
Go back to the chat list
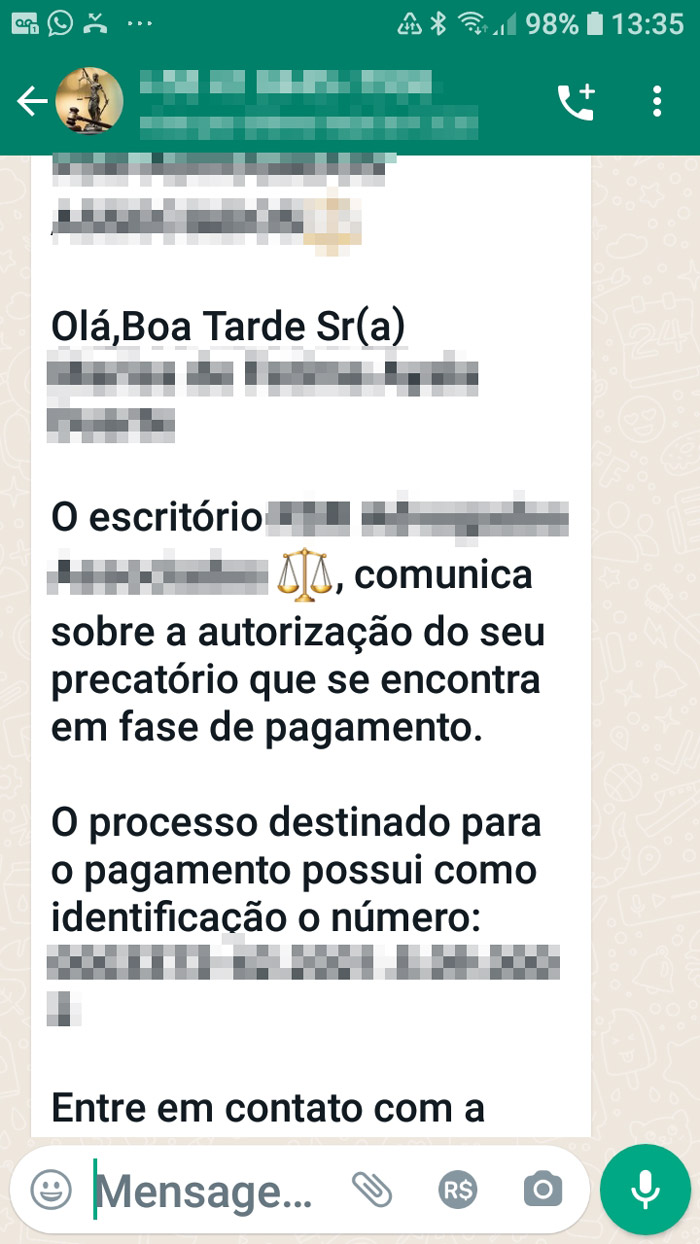[x=30, y=102]
